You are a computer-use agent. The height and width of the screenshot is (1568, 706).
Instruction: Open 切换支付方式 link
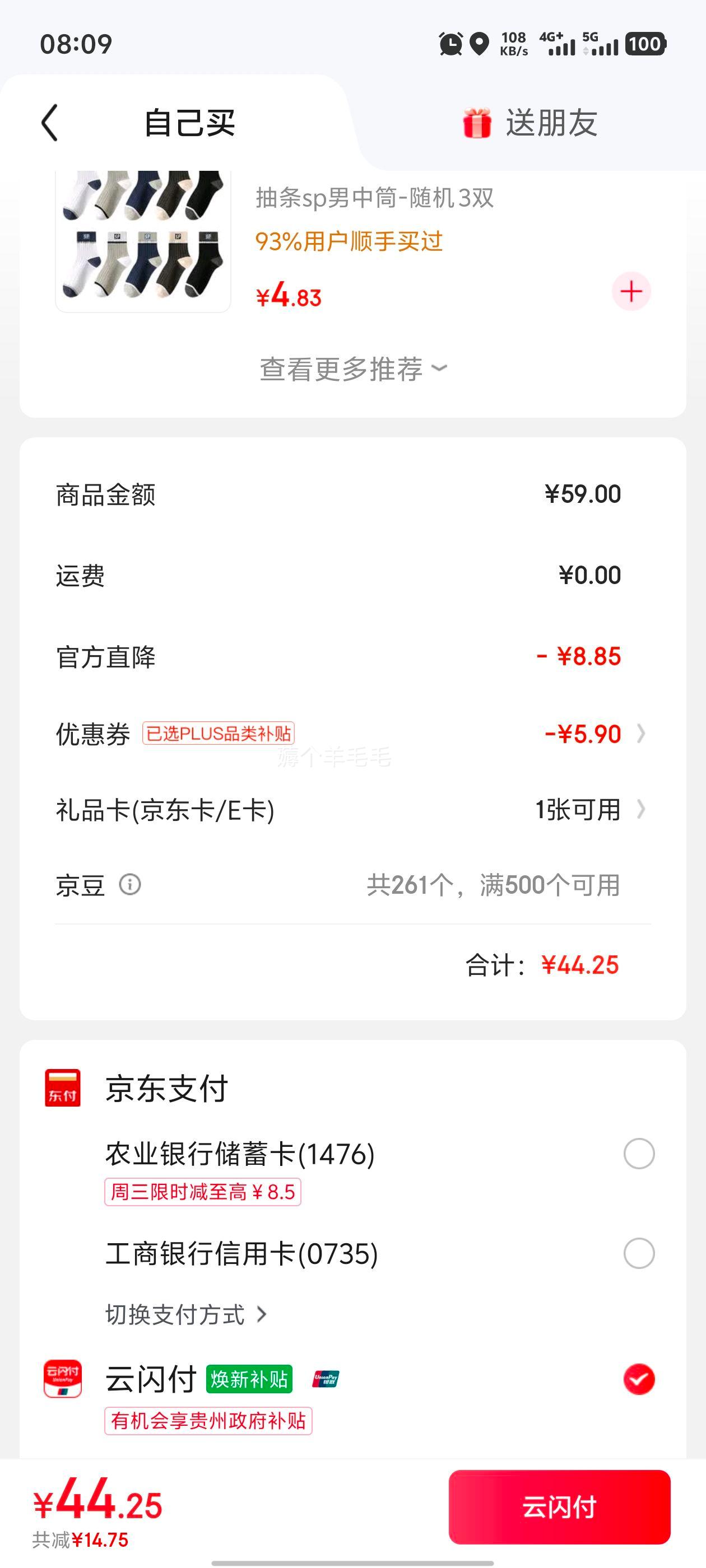[186, 1315]
